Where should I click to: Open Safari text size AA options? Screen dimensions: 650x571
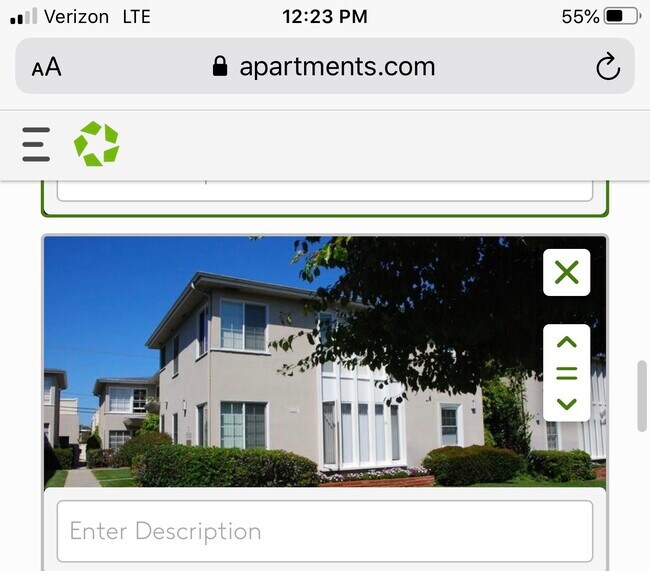[46, 67]
